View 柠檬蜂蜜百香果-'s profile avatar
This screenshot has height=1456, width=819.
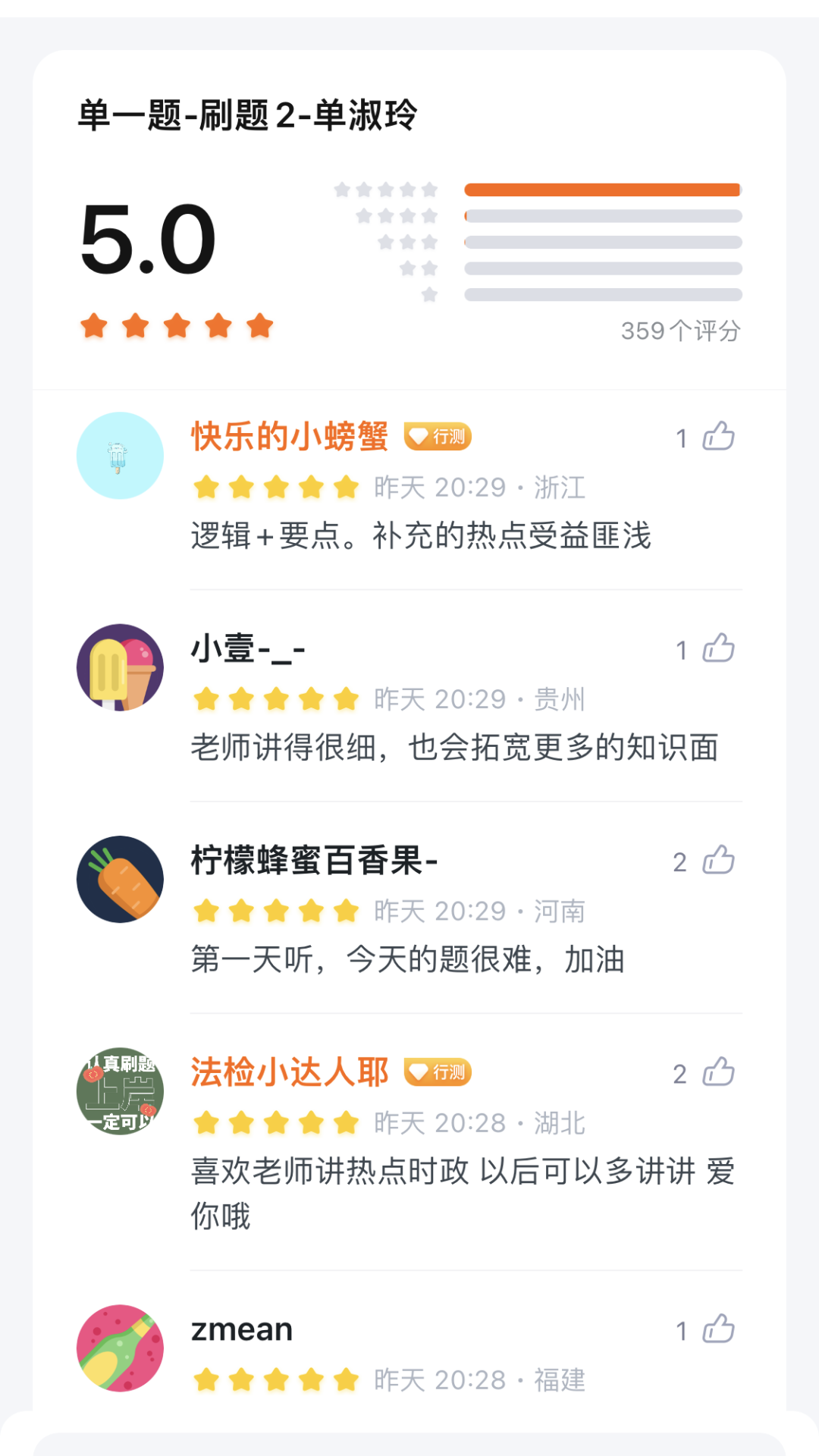121,880
